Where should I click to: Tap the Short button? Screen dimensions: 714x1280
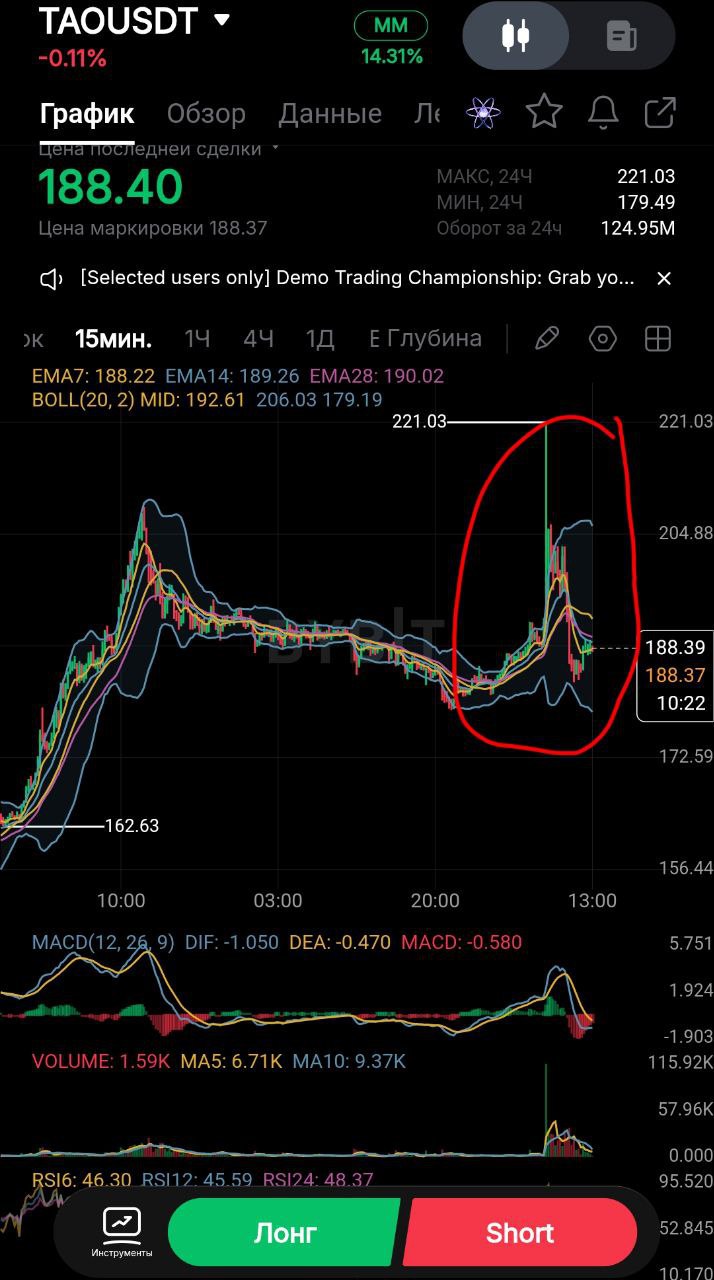click(520, 1232)
